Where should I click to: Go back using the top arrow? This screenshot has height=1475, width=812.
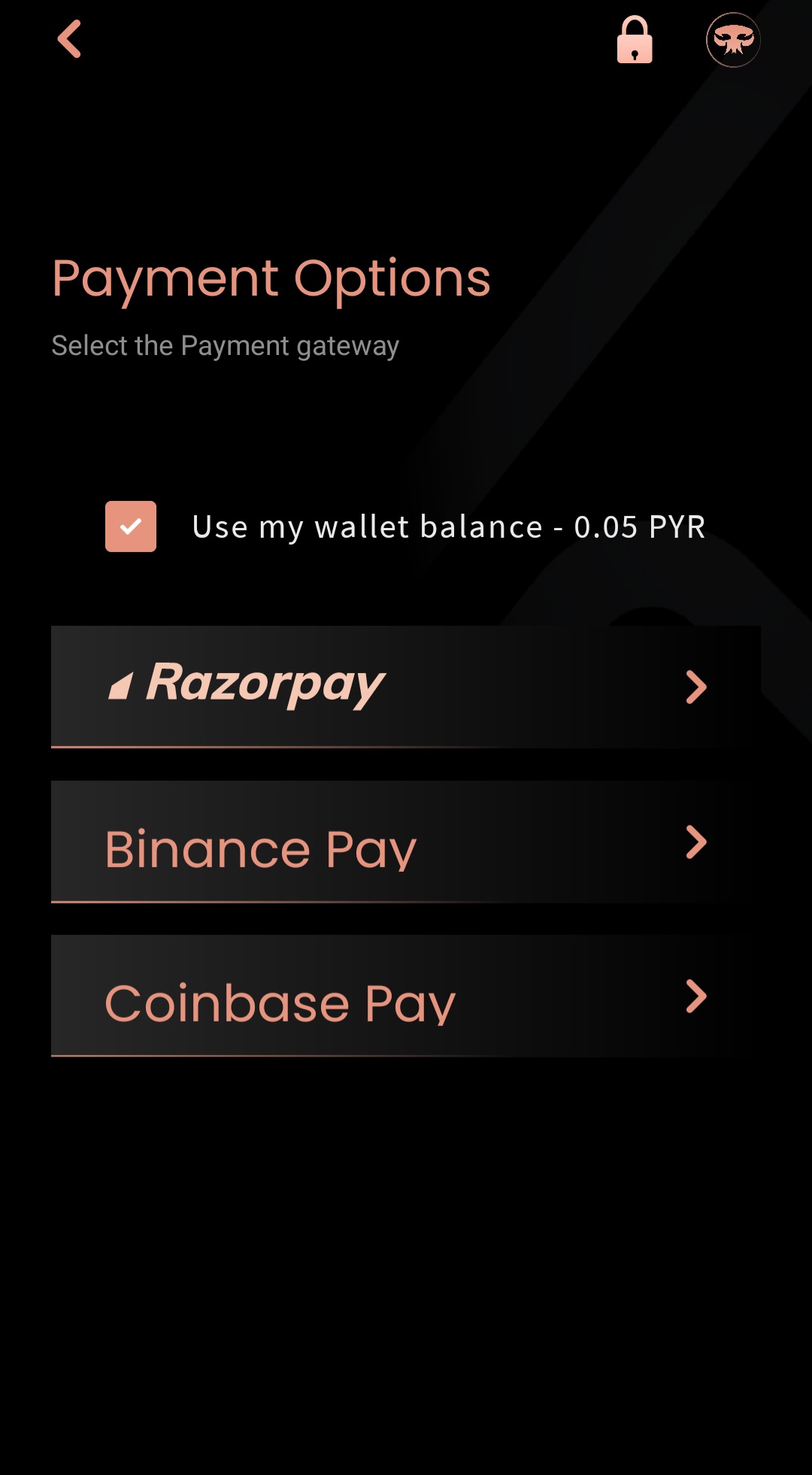(69, 39)
